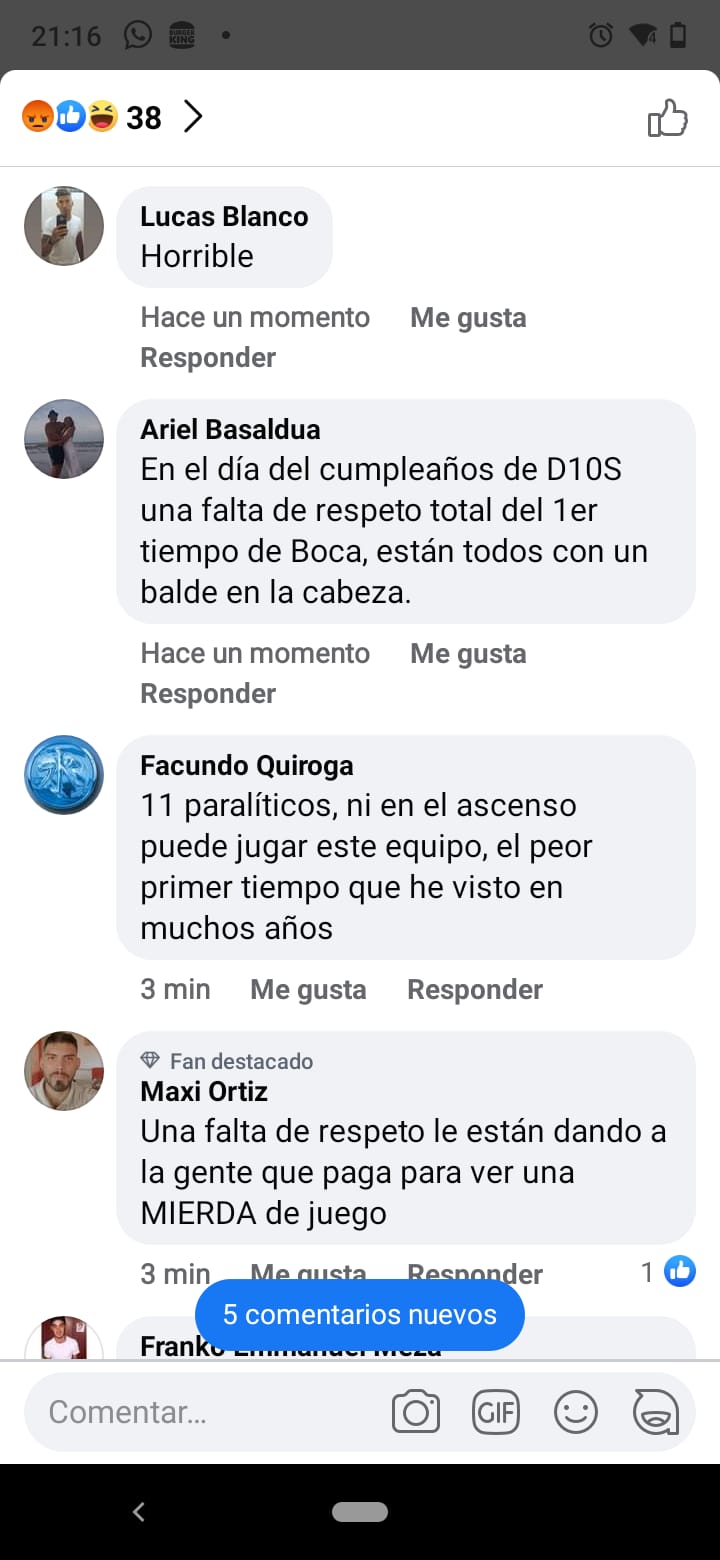Reply to Lucas Blanco's comment
This screenshot has width=720, height=1560.
pos(208,357)
